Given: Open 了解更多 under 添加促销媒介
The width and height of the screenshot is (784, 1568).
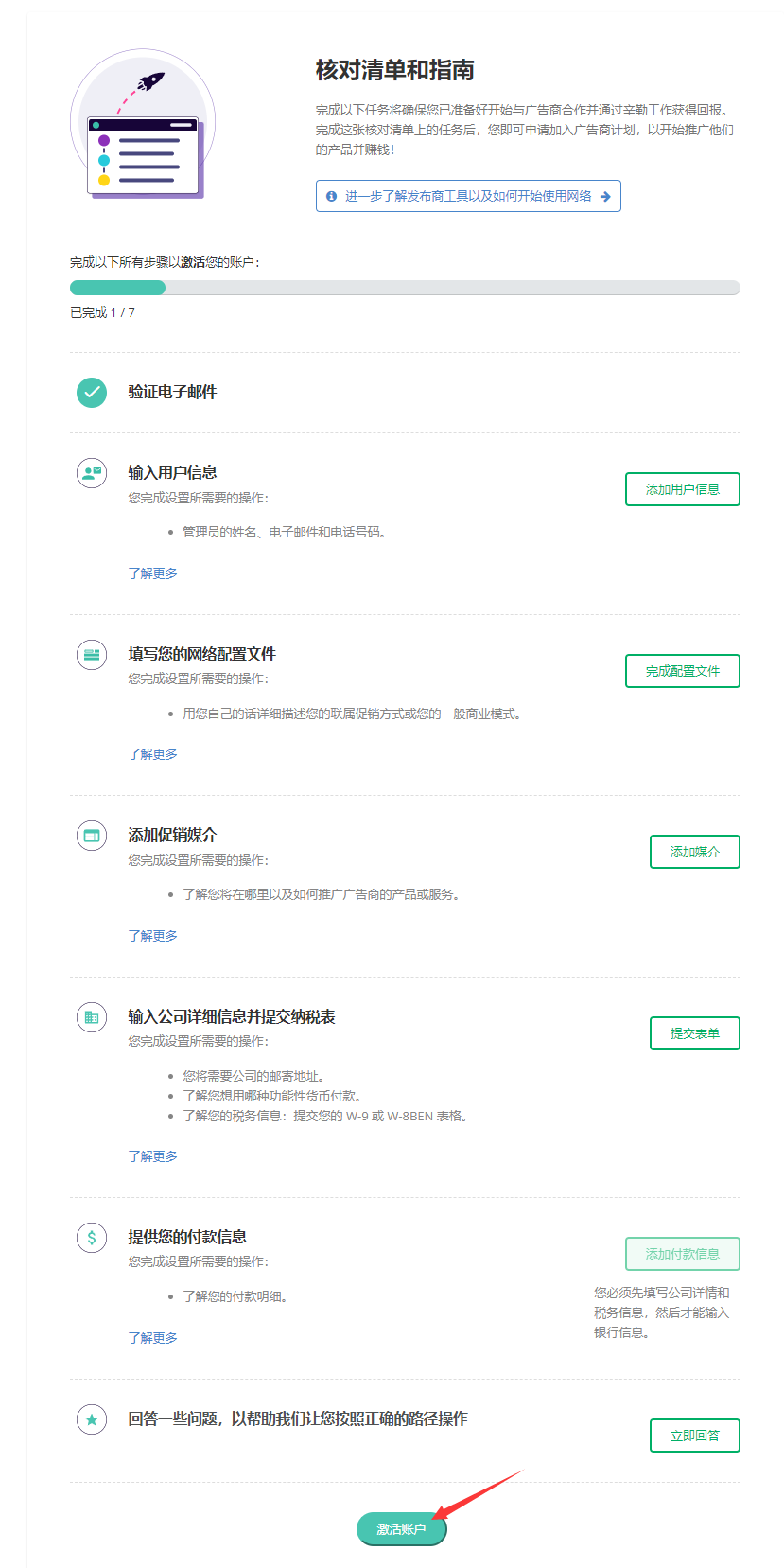Looking at the screenshot, I should click(x=153, y=936).
